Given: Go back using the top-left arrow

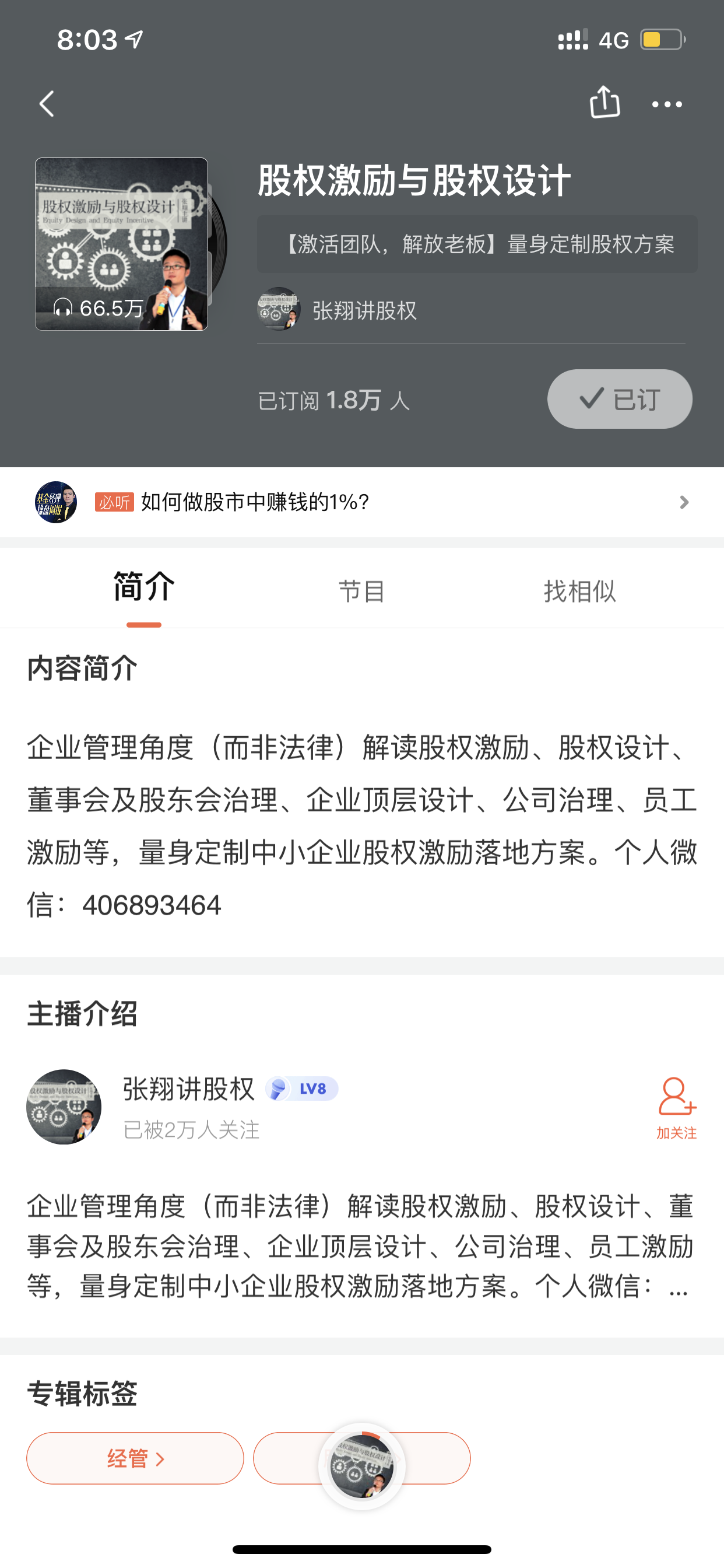Looking at the screenshot, I should (47, 104).
